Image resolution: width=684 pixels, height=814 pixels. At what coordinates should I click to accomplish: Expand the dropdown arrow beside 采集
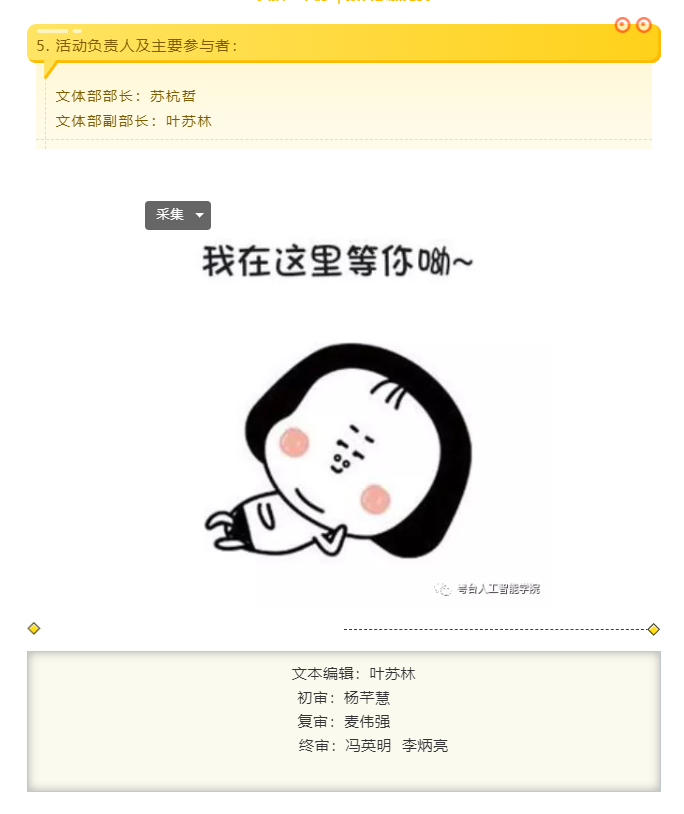(x=200, y=215)
